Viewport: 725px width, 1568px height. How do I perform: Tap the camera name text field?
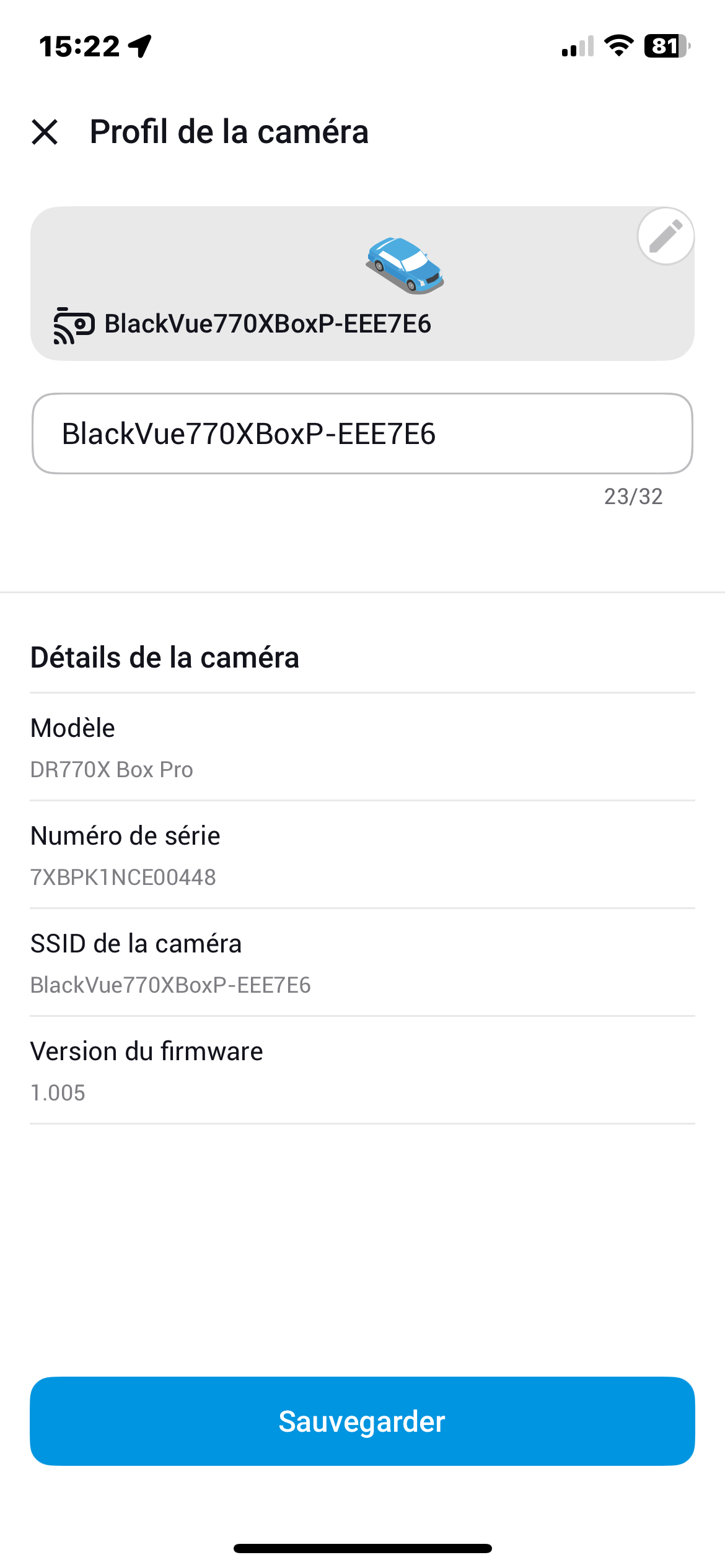click(x=362, y=433)
